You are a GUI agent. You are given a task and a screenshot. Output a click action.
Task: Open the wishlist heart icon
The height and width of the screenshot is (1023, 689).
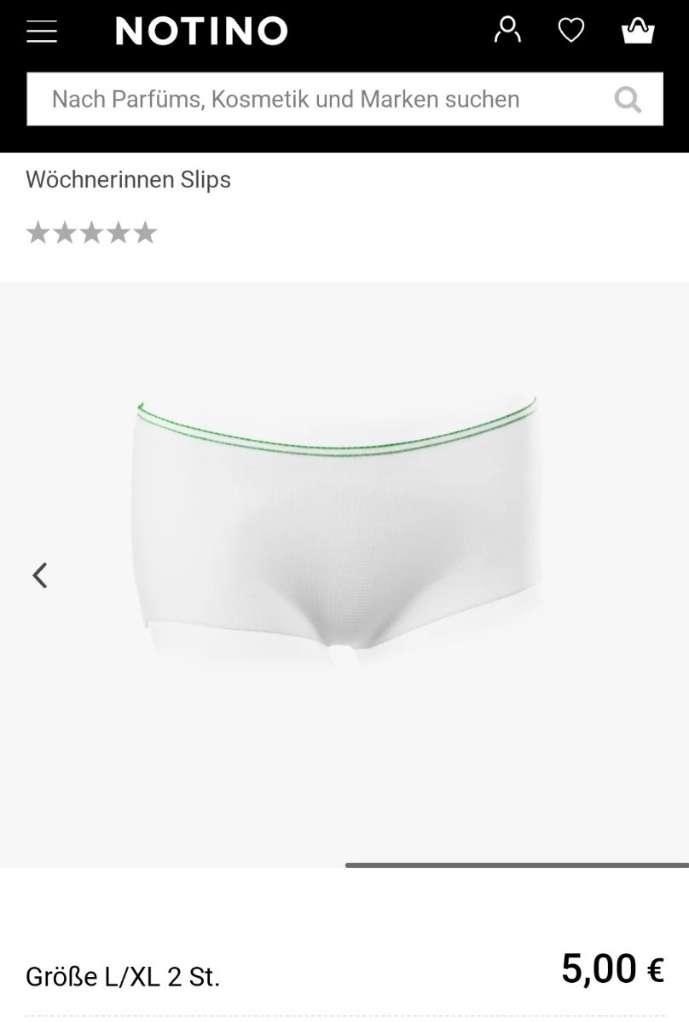click(x=571, y=32)
